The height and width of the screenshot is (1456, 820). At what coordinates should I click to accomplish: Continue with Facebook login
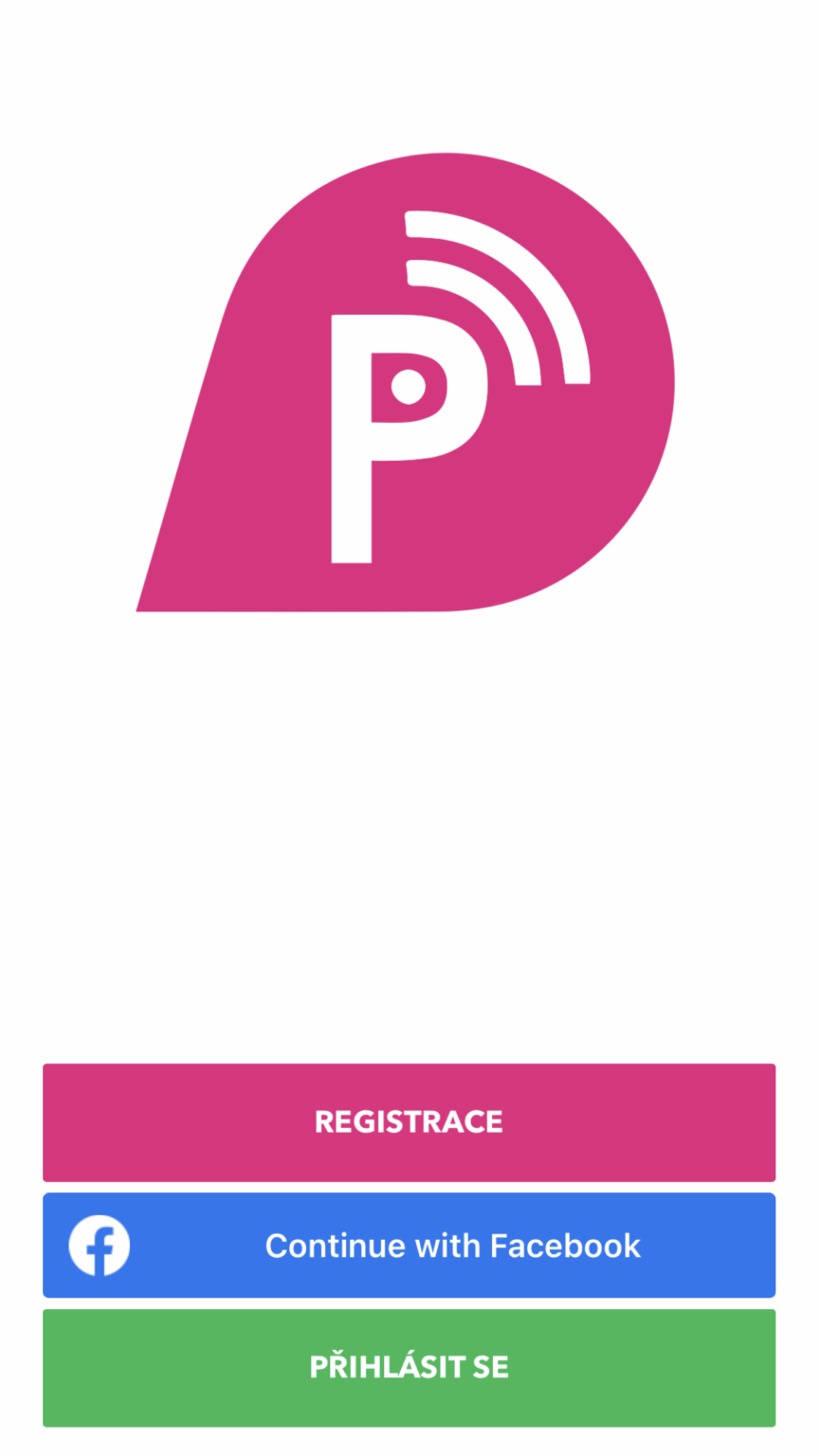pos(409,1245)
